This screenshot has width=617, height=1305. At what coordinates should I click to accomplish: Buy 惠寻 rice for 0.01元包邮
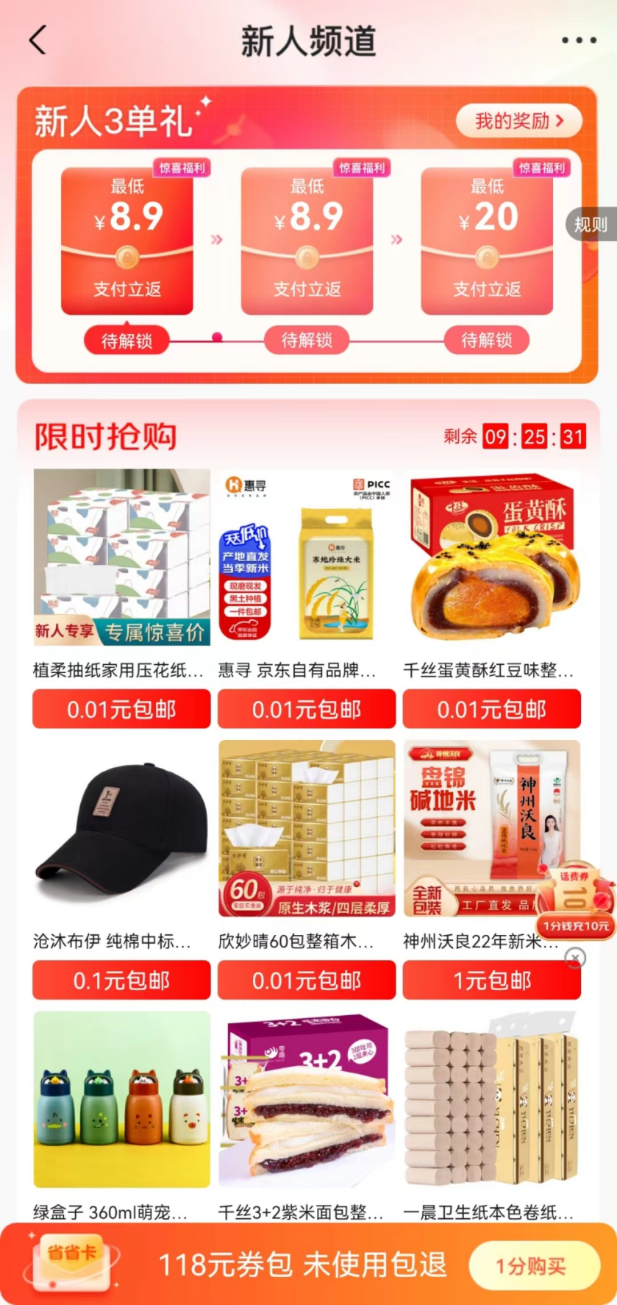(307, 709)
